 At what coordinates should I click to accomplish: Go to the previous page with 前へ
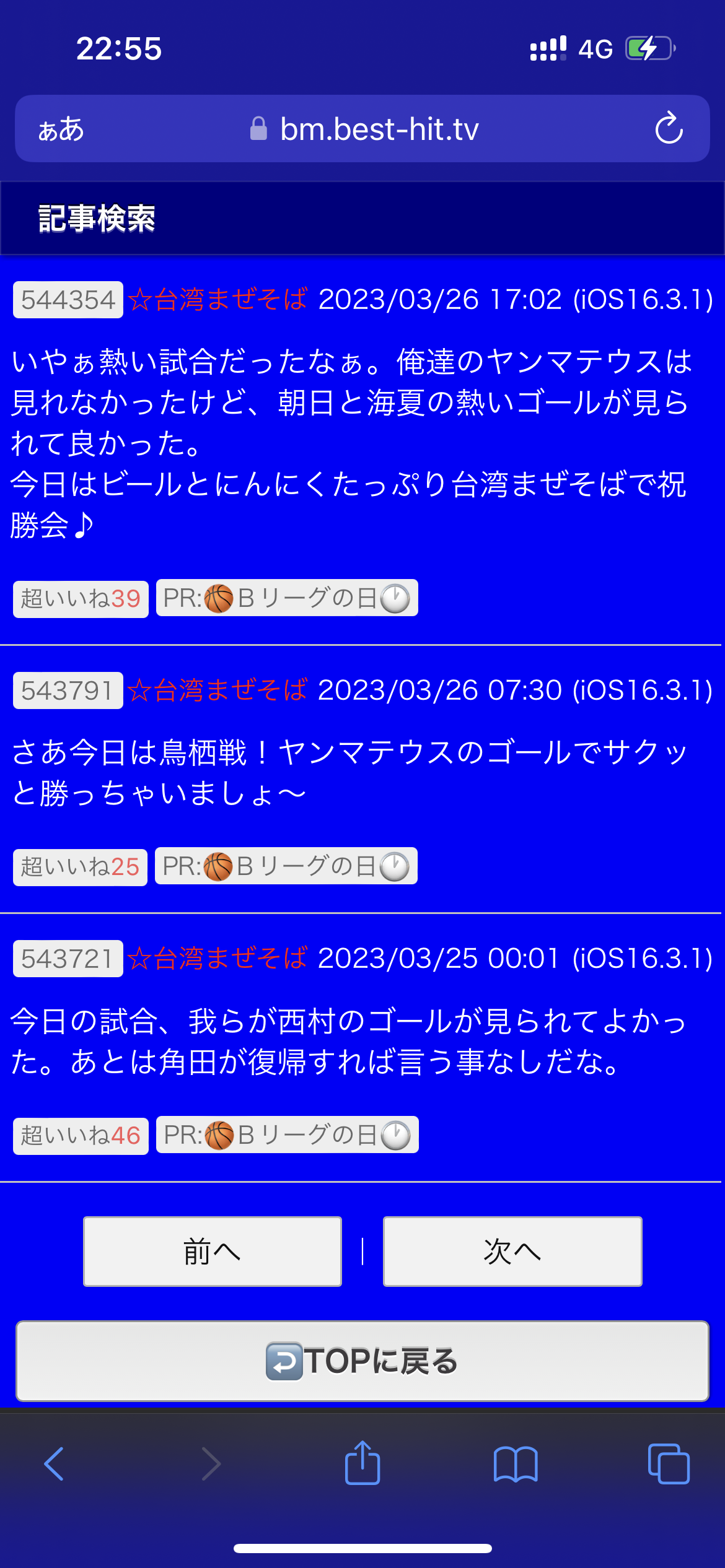pyautogui.click(x=213, y=1252)
